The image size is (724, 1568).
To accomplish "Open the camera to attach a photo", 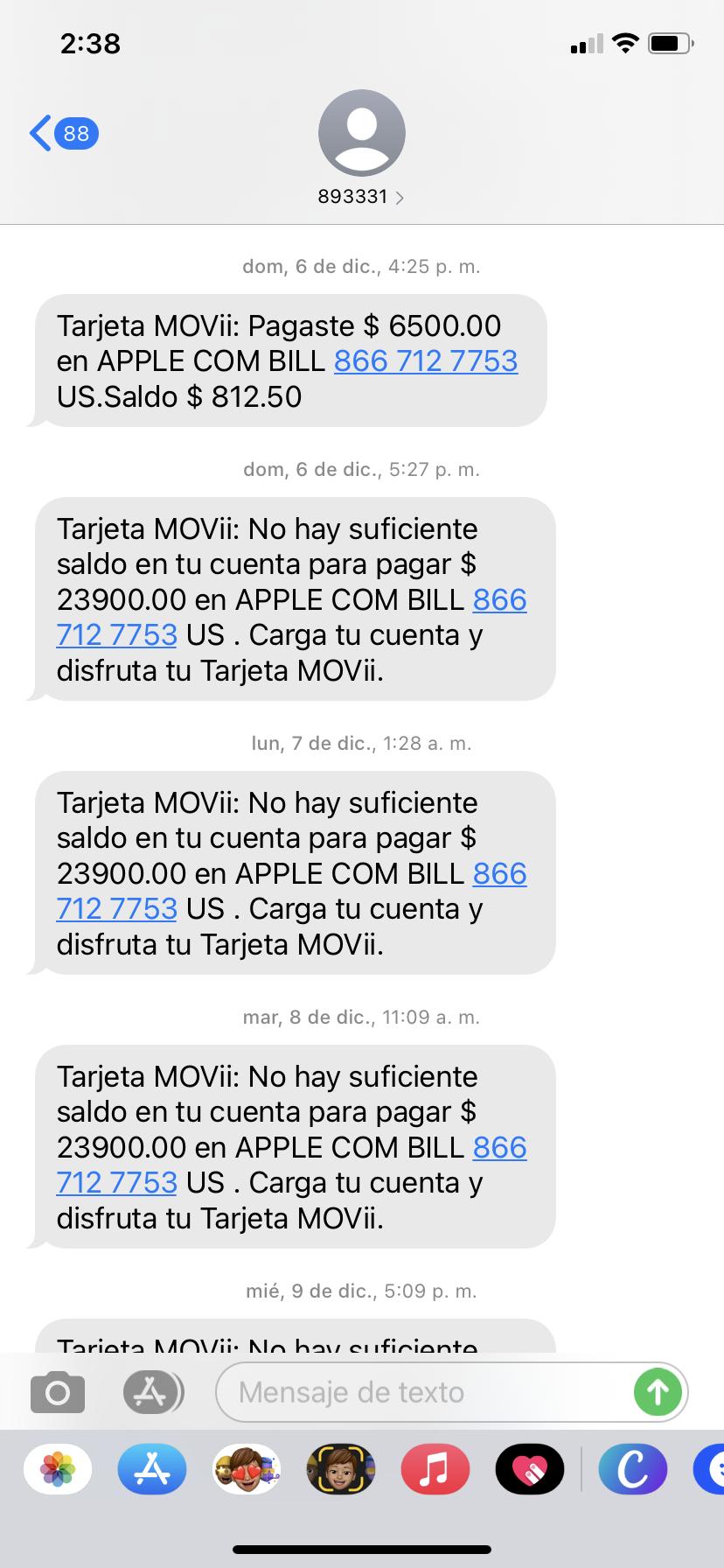I will tap(58, 1392).
